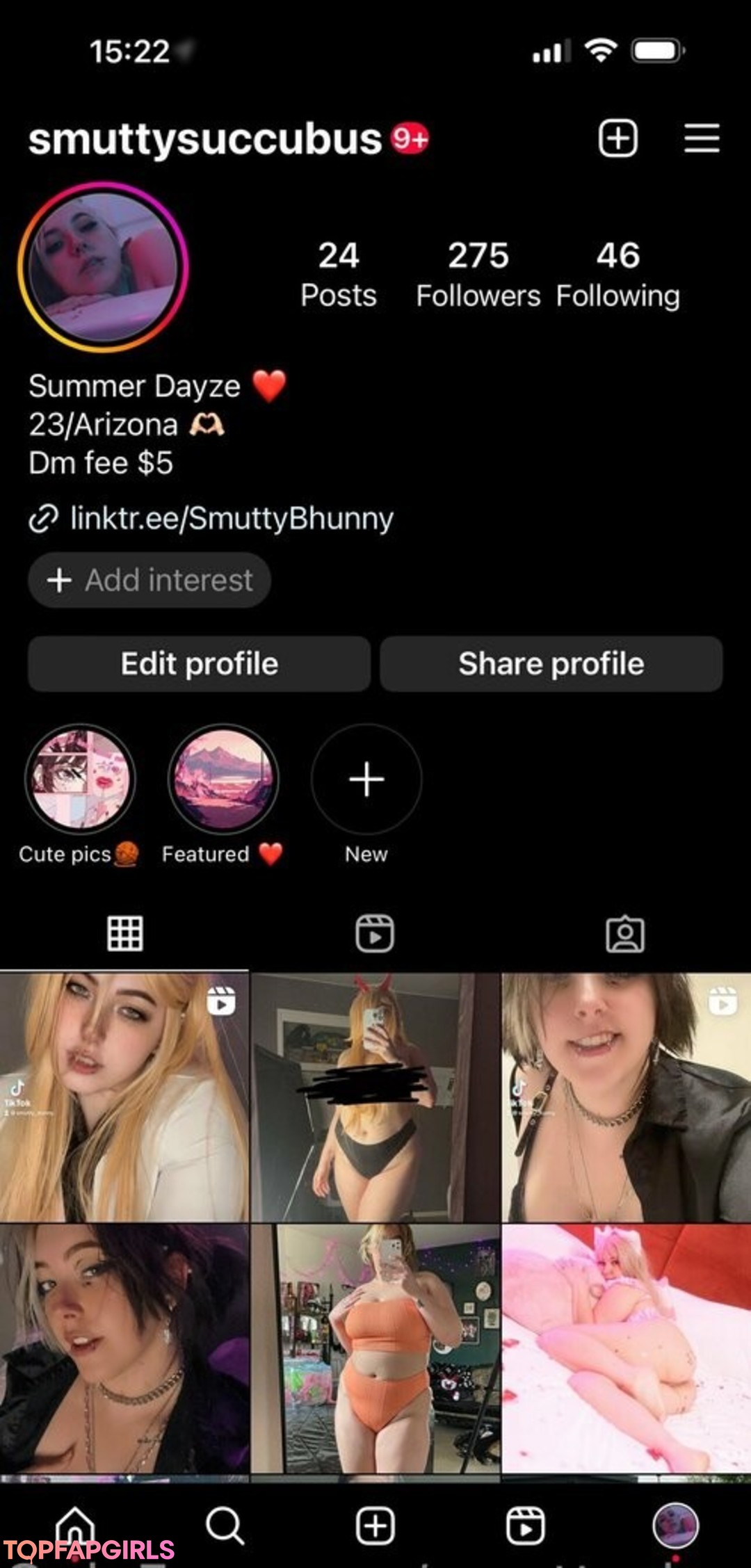
Task: Open the orange outfit mirror selfie post
Action: 375,1349
